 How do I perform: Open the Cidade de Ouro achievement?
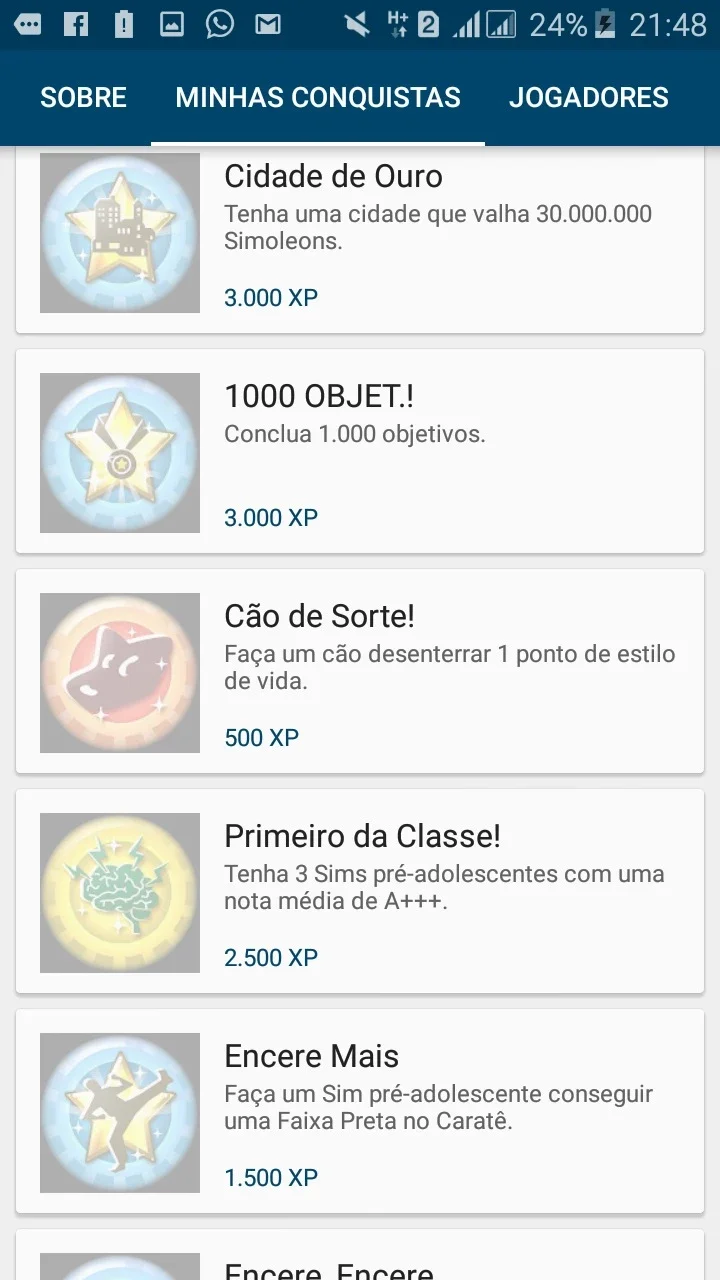tap(360, 240)
